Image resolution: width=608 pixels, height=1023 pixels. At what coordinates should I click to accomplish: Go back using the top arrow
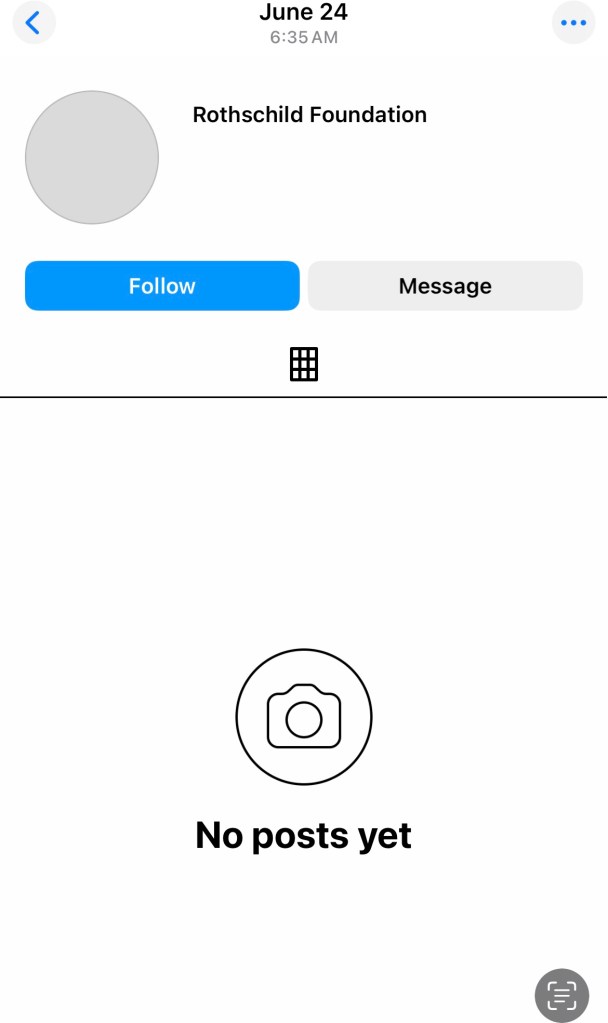click(33, 23)
